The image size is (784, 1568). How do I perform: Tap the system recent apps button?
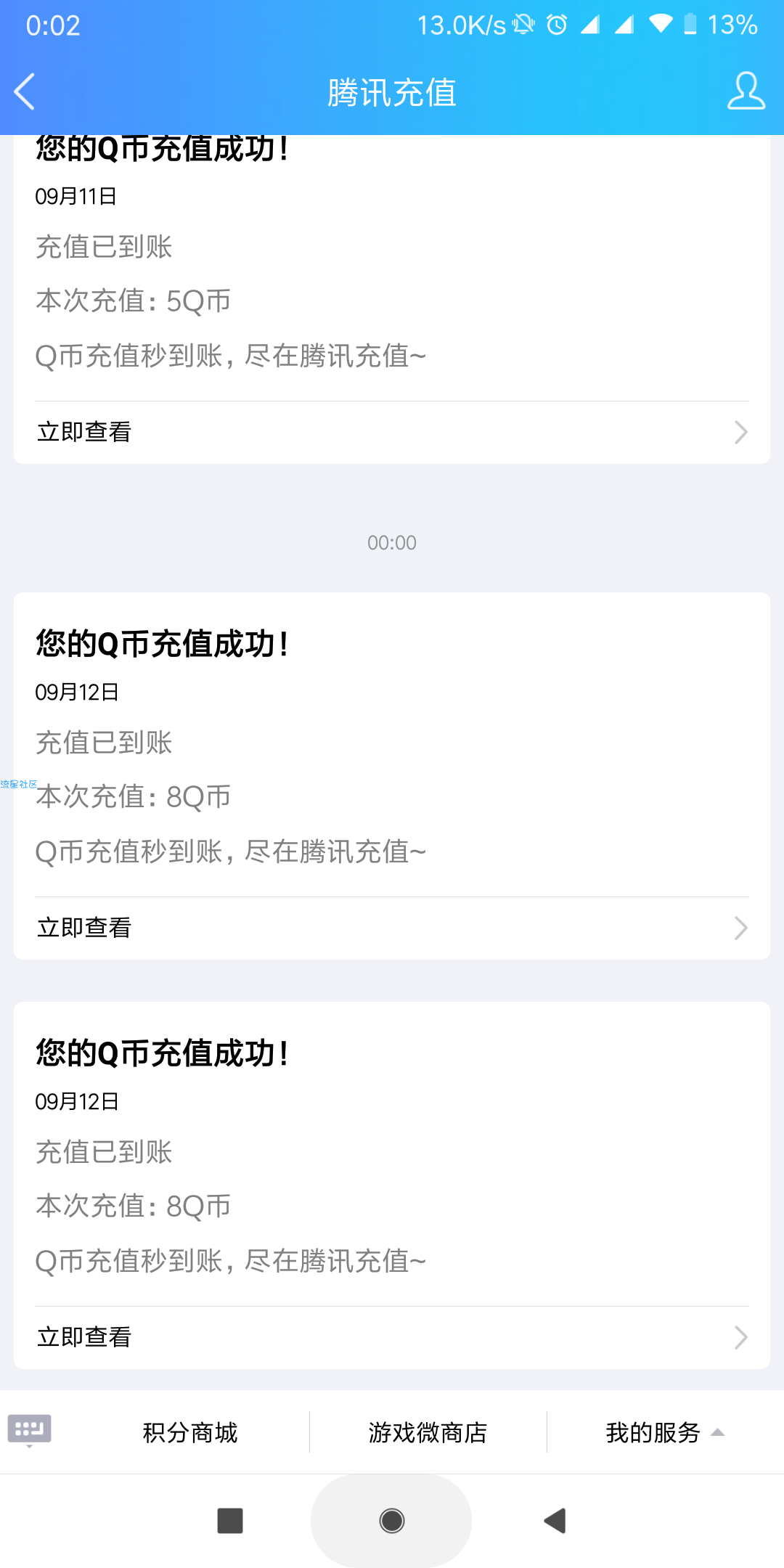[x=230, y=1520]
